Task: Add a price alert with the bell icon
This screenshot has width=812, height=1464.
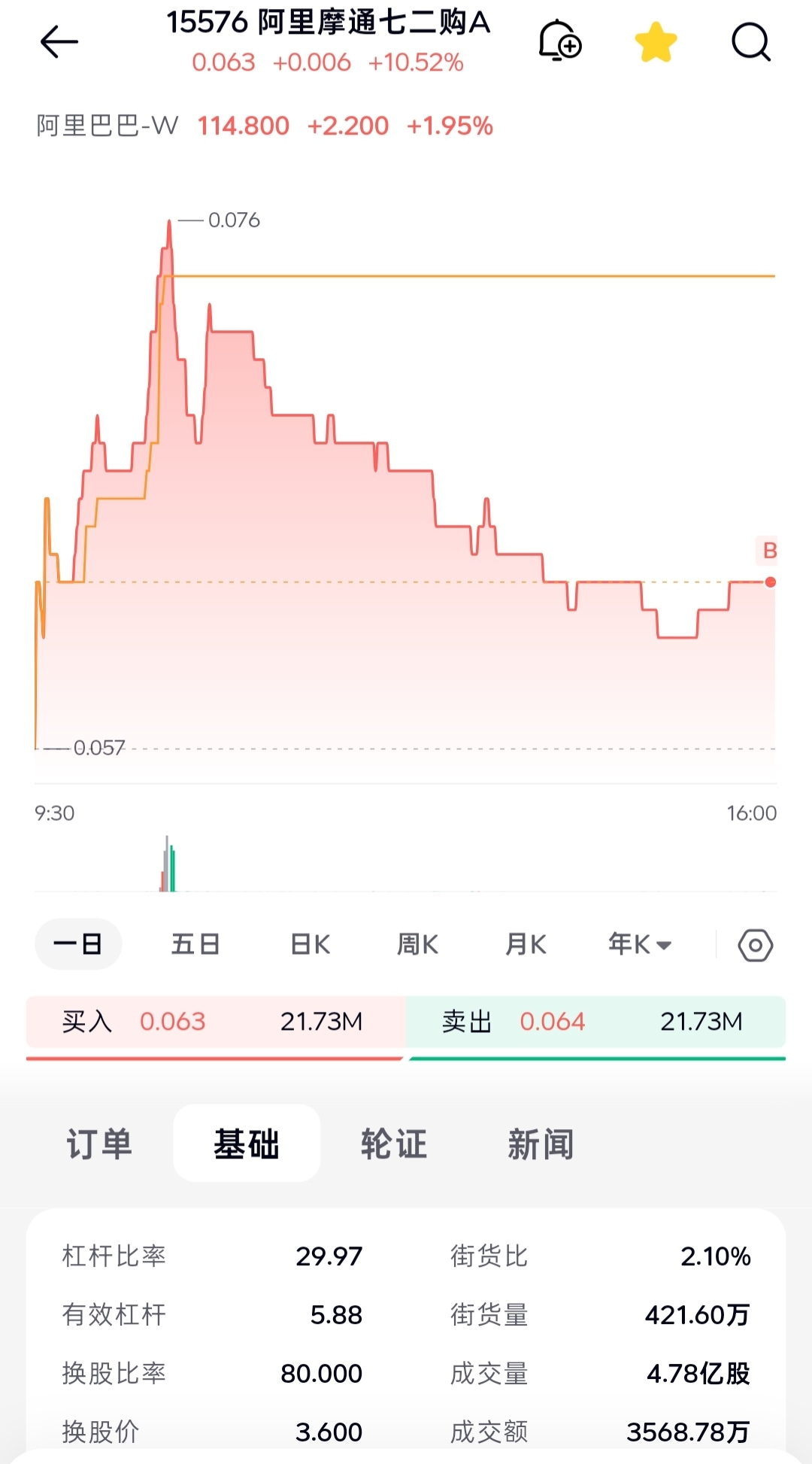Action: pyautogui.click(x=560, y=41)
